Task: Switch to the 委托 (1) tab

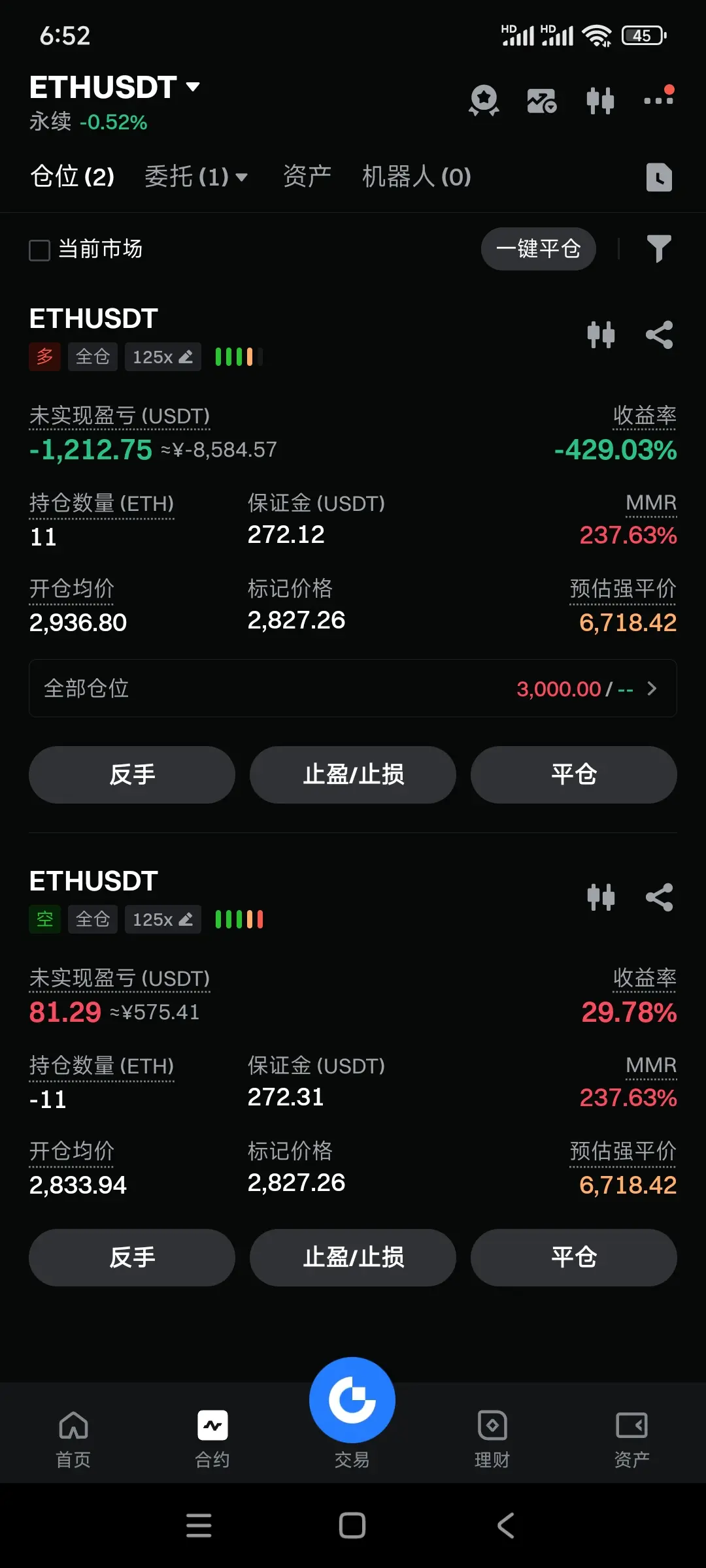Action: coord(195,176)
